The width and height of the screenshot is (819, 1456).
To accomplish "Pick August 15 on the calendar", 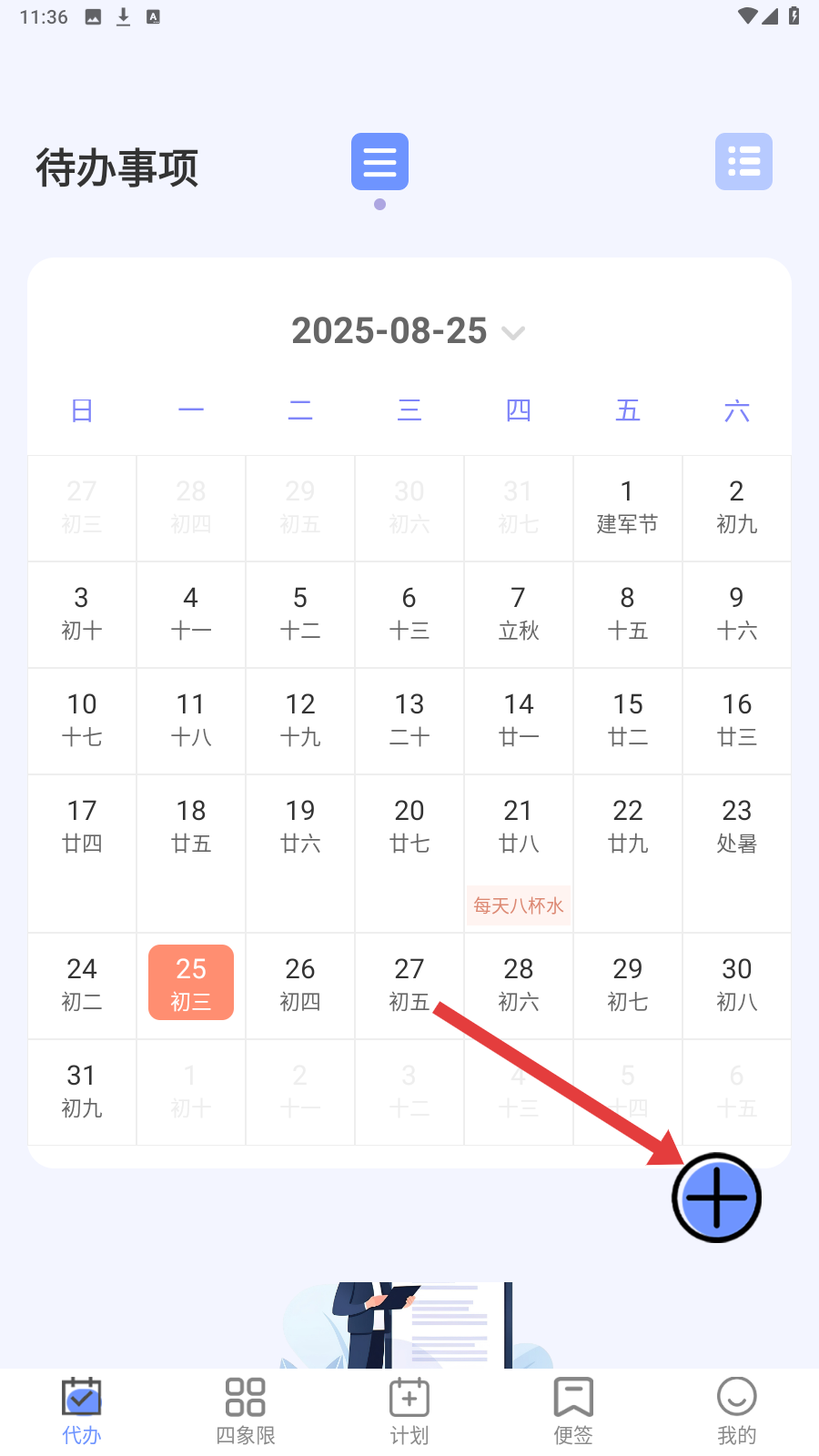I will click(628, 720).
